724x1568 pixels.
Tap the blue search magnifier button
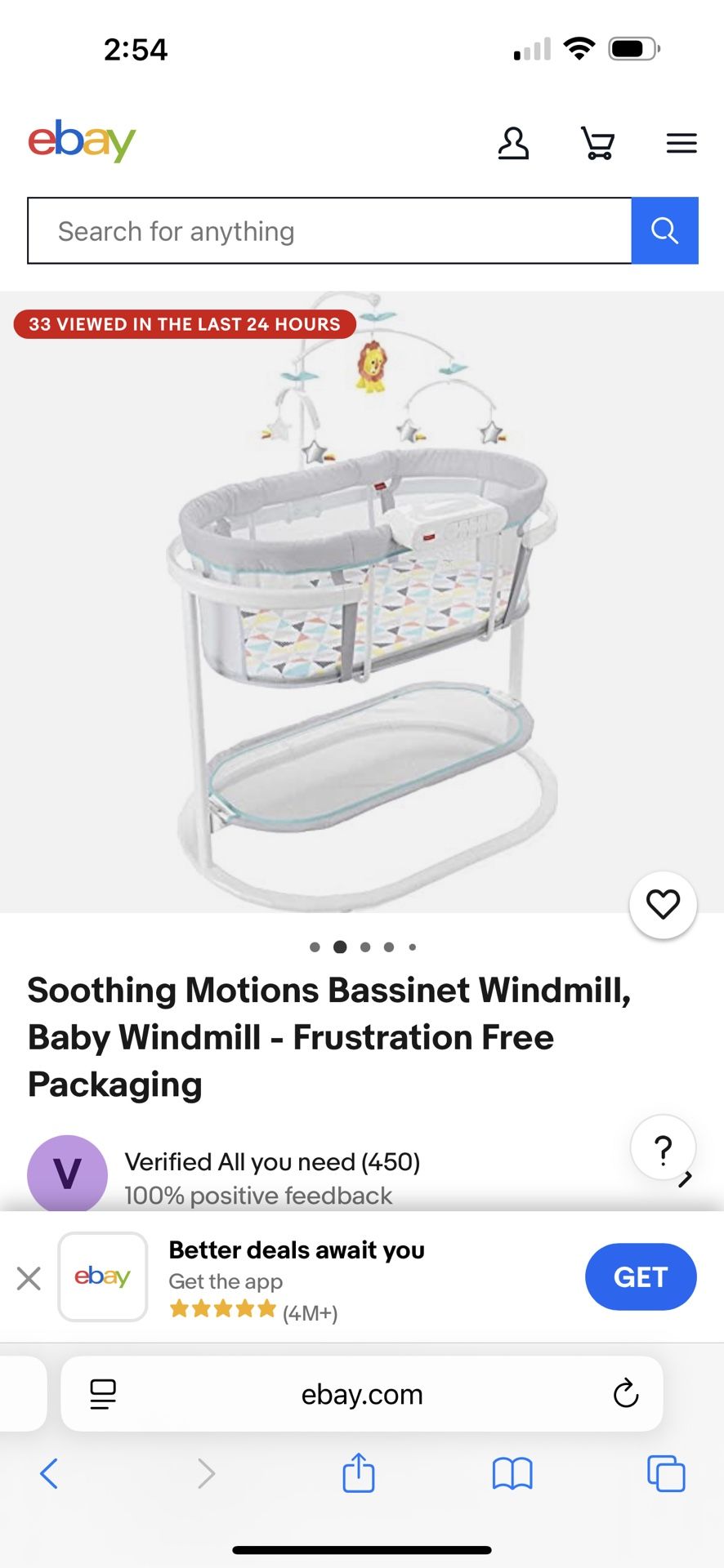click(664, 231)
